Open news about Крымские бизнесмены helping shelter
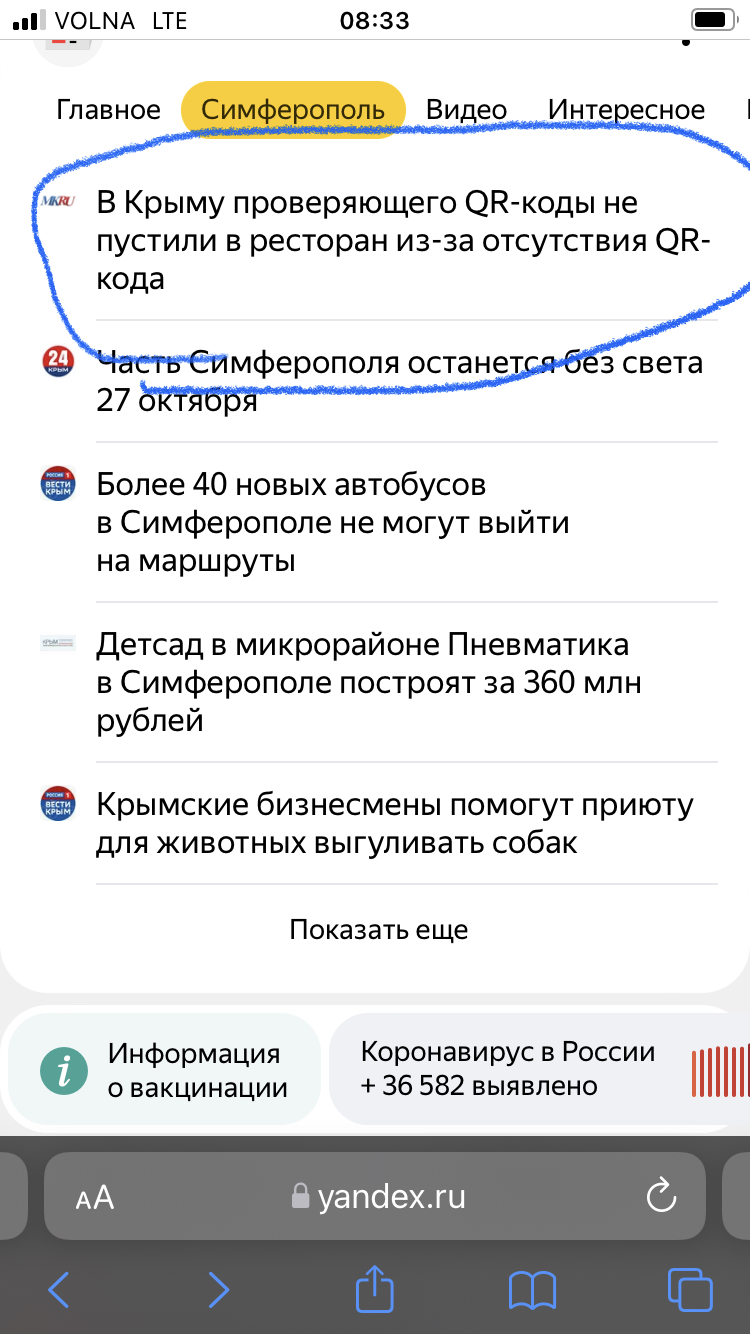 tap(395, 823)
